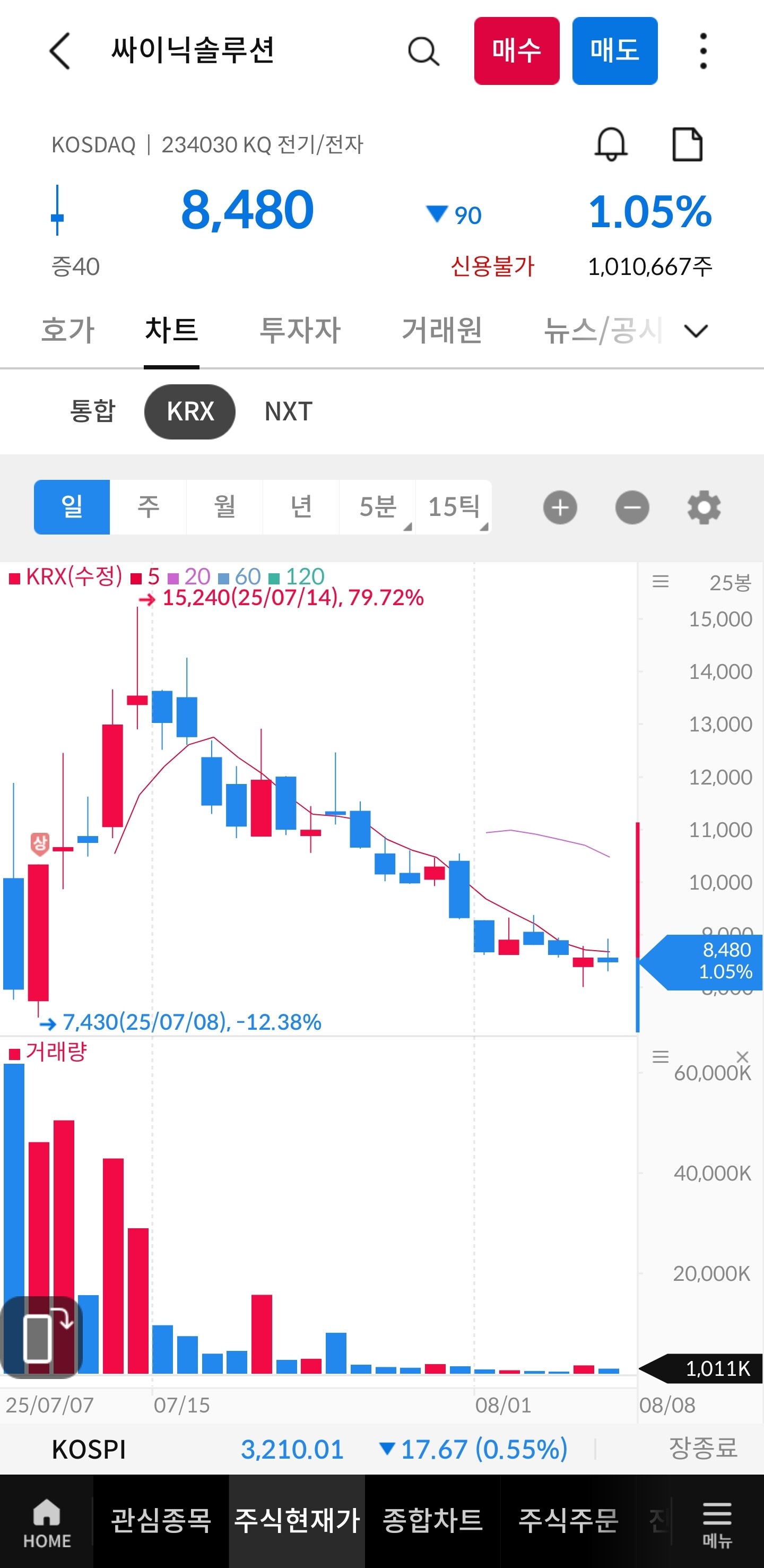
Task: Switch chart to monthly 월
Action: 224,507
